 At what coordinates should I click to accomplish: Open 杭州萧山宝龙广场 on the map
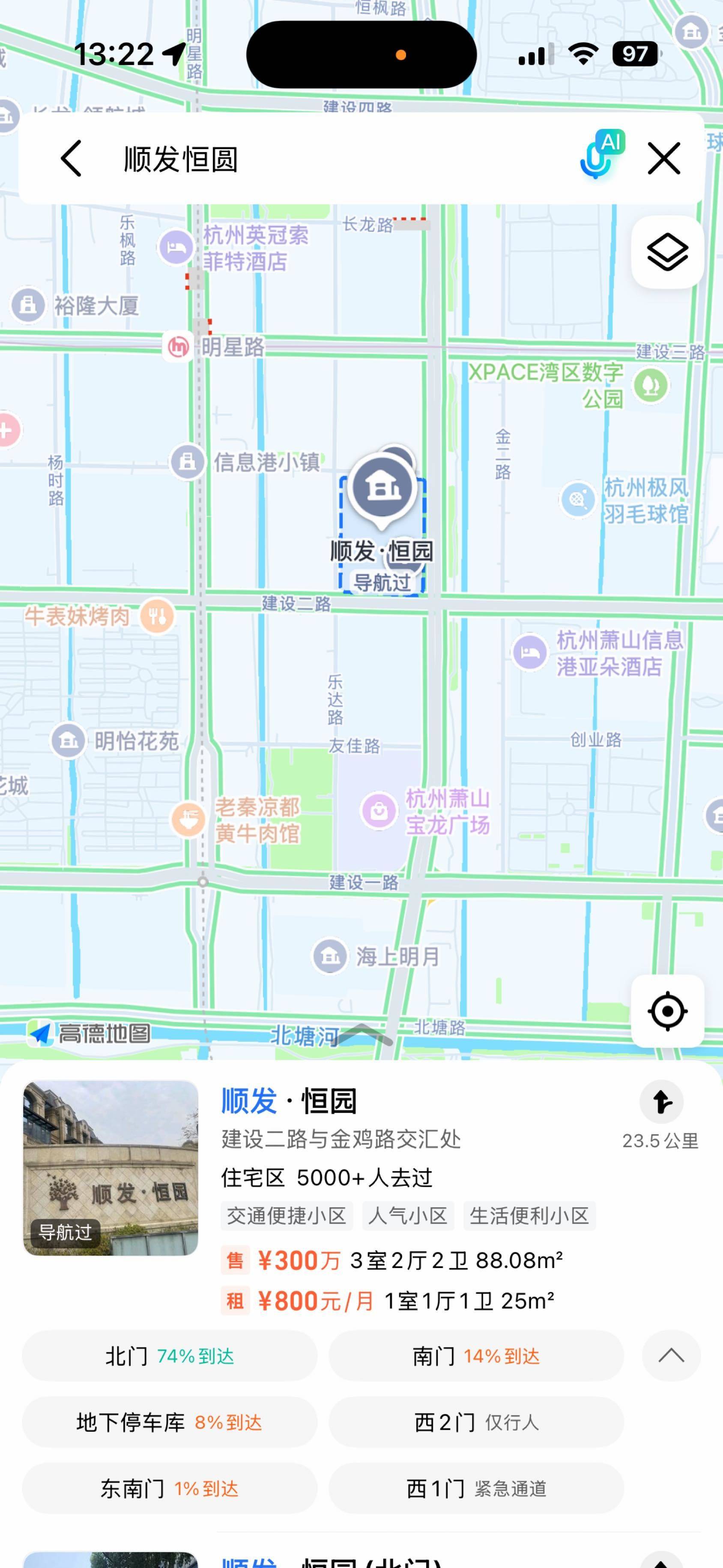379,811
